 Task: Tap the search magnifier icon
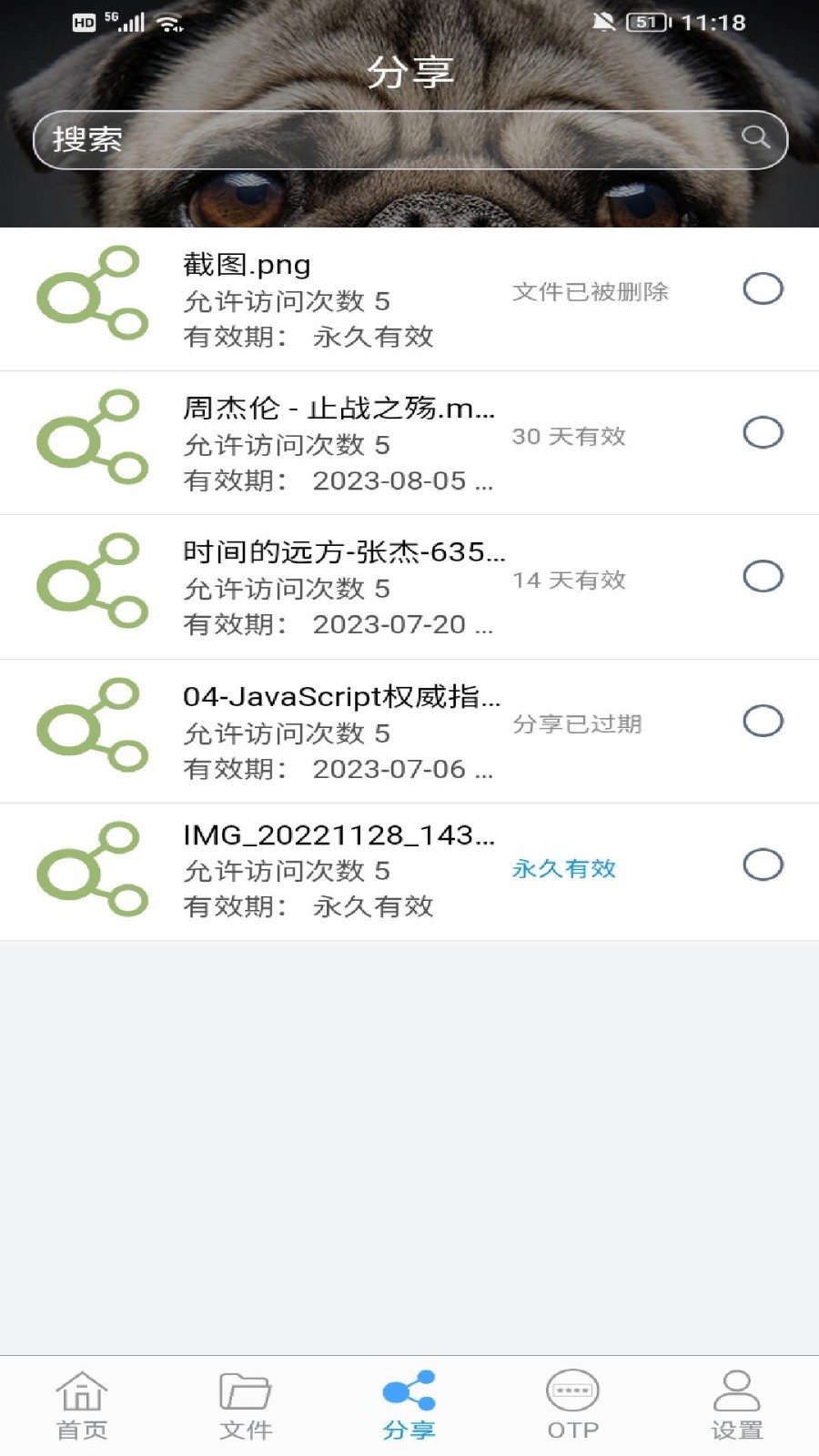coord(756,140)
